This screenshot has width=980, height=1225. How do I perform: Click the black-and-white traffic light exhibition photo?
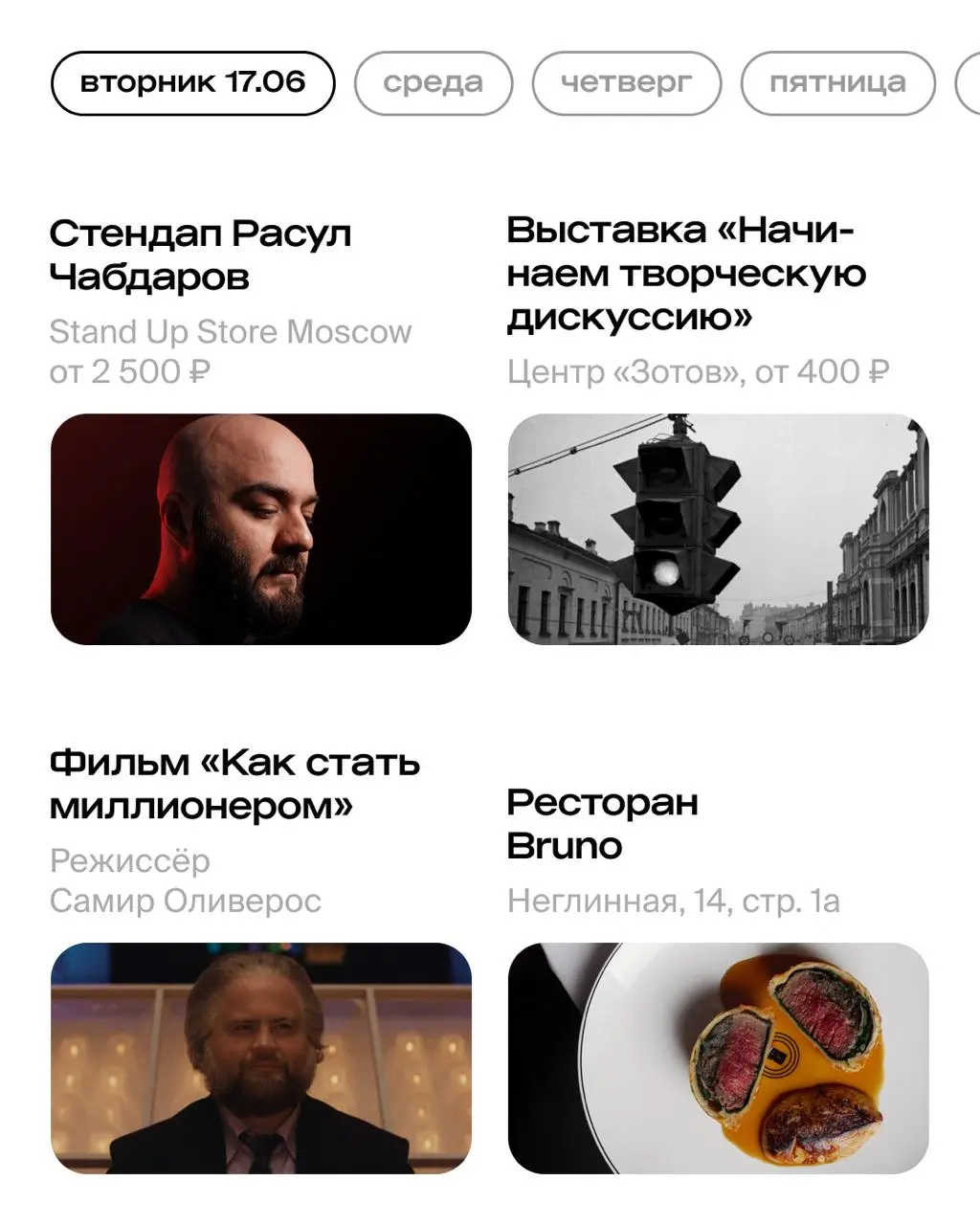716,527
